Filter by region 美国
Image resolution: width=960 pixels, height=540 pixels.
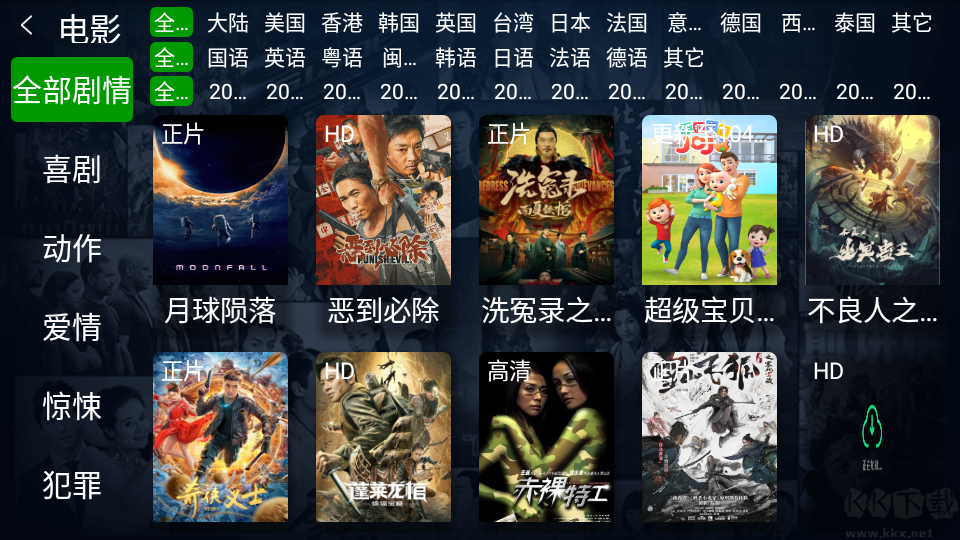pyautogui.click(x=285, y=22)
